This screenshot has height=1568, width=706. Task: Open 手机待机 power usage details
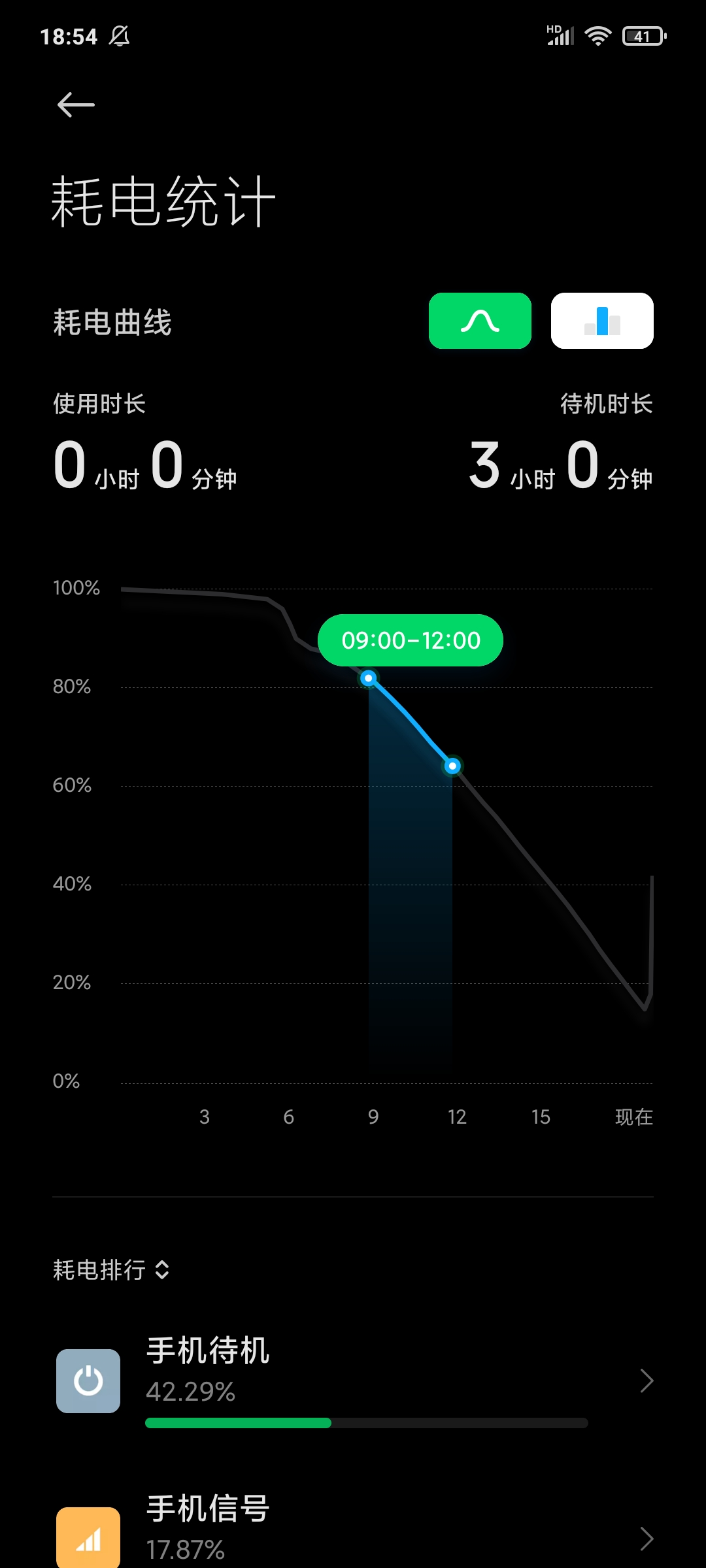point(353,1381)
